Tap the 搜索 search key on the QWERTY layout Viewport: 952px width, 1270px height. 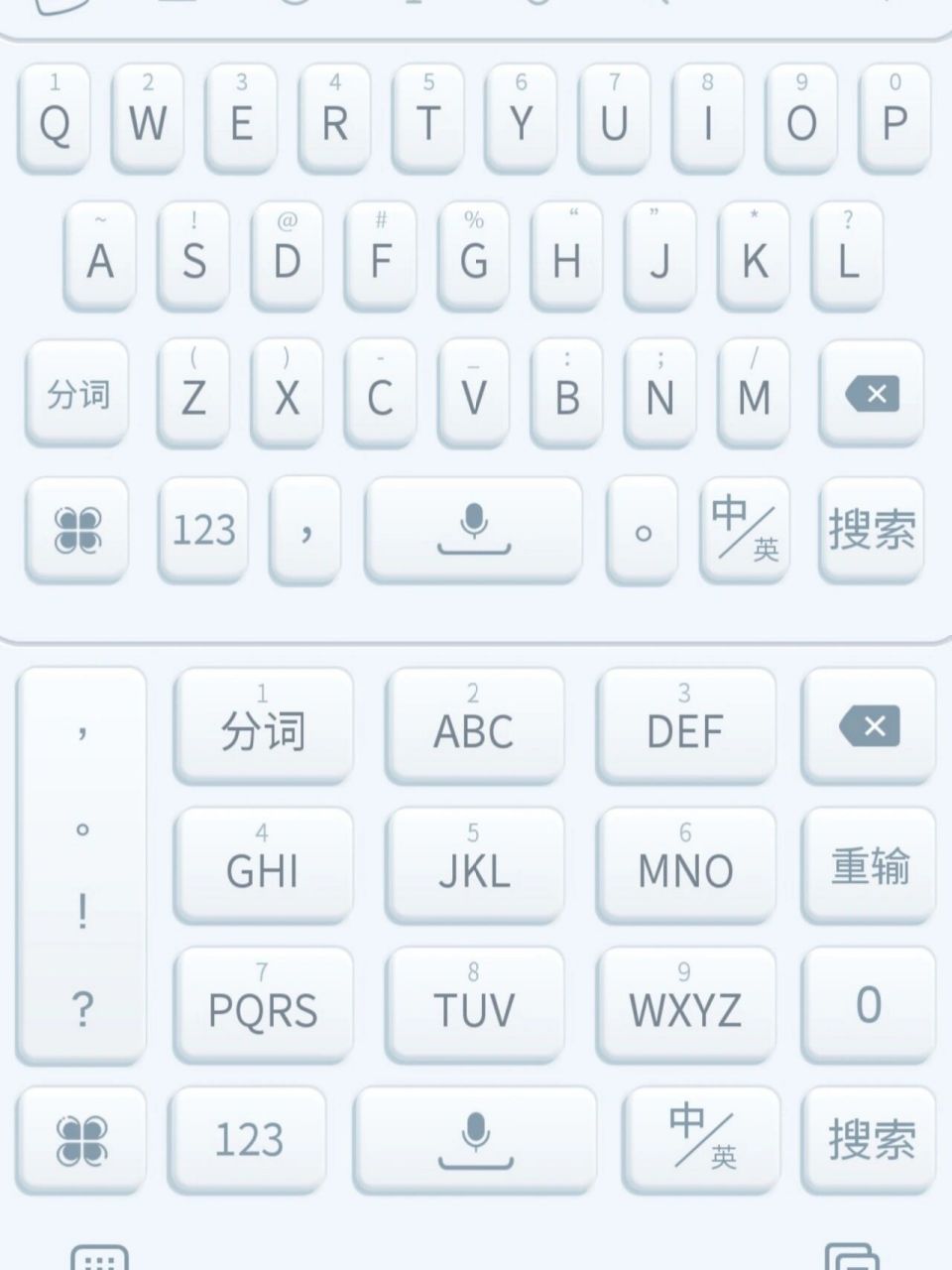(870, 529)
